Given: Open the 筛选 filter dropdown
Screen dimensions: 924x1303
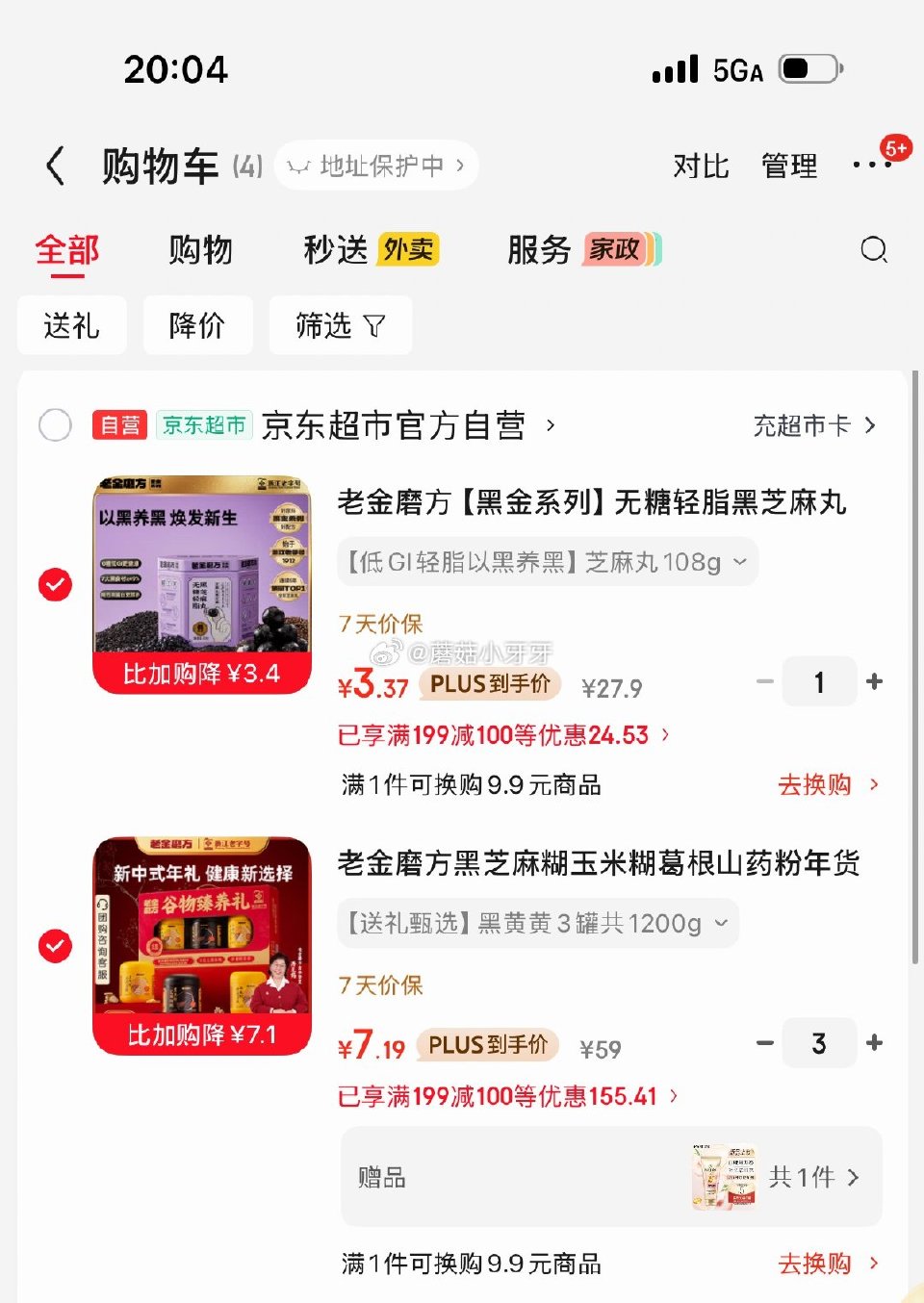Looking at the screenshot, I should click(341, 325).
